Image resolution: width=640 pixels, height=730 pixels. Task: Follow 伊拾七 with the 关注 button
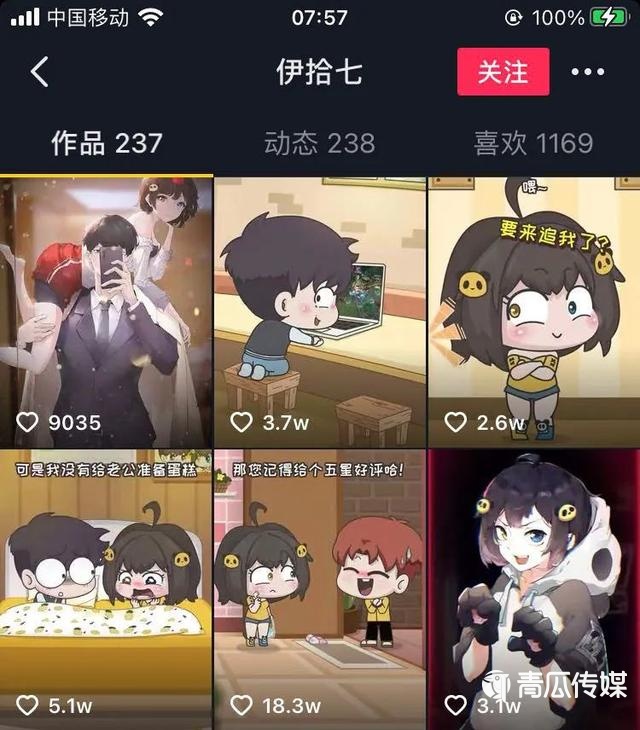pyautogui.click(x=503, y=72)
